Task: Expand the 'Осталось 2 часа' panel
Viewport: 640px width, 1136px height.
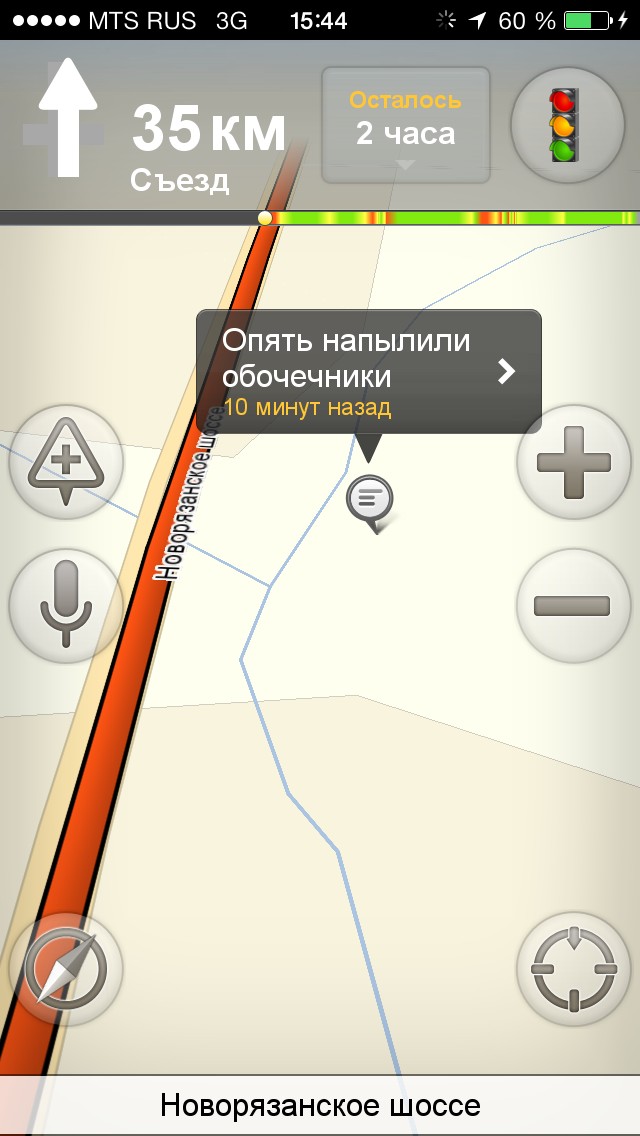Action: 405,126
